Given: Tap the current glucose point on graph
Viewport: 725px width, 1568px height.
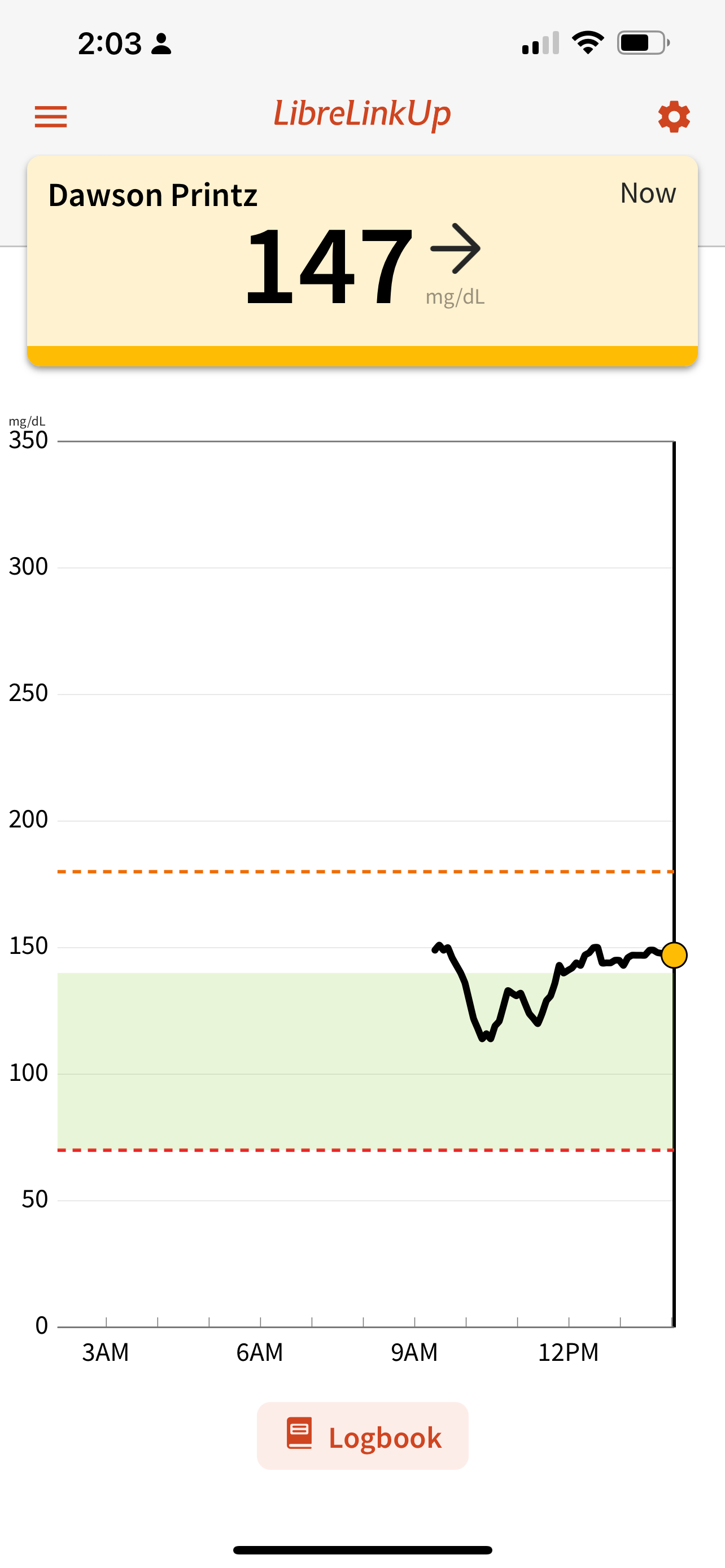Looking at the screenshot, I should (x=675, y=955).
